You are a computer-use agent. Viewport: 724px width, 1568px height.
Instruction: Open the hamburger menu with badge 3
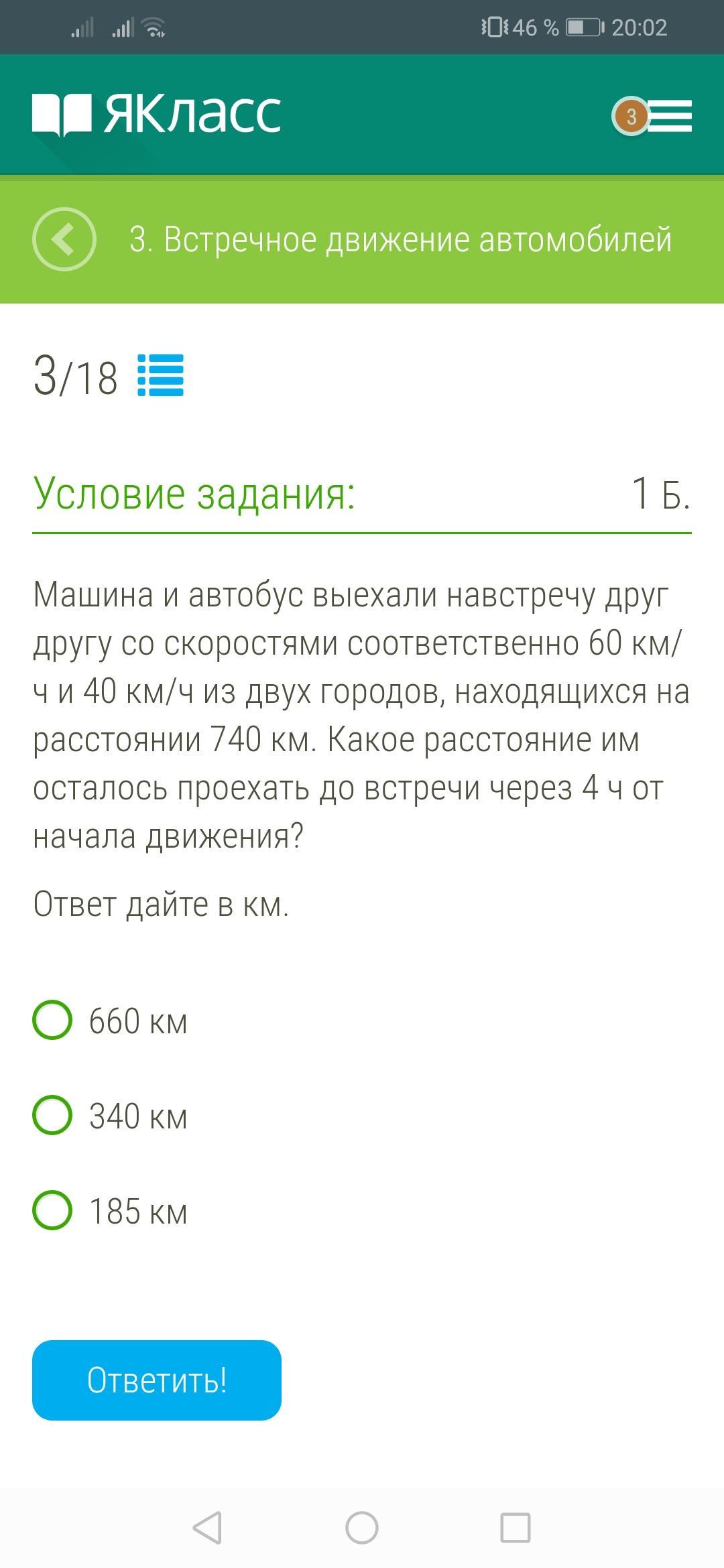(x=668, y=116)
